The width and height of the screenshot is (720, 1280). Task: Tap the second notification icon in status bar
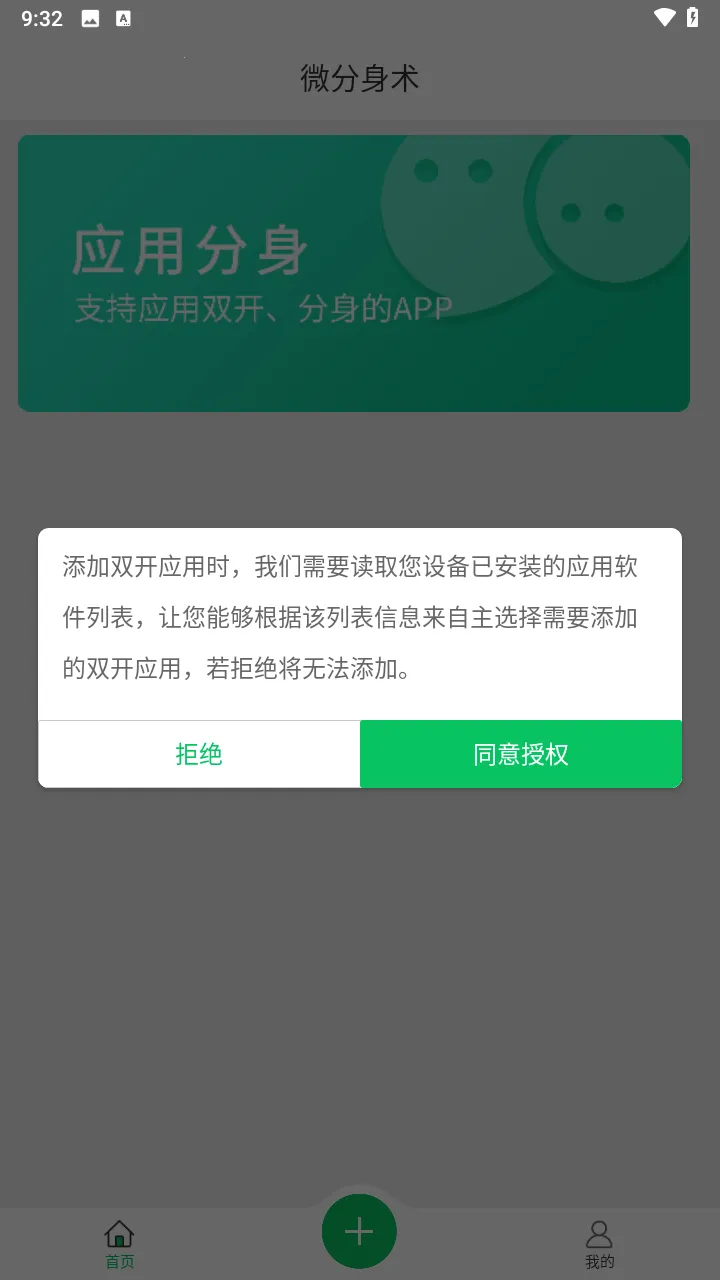coord(123,17)
